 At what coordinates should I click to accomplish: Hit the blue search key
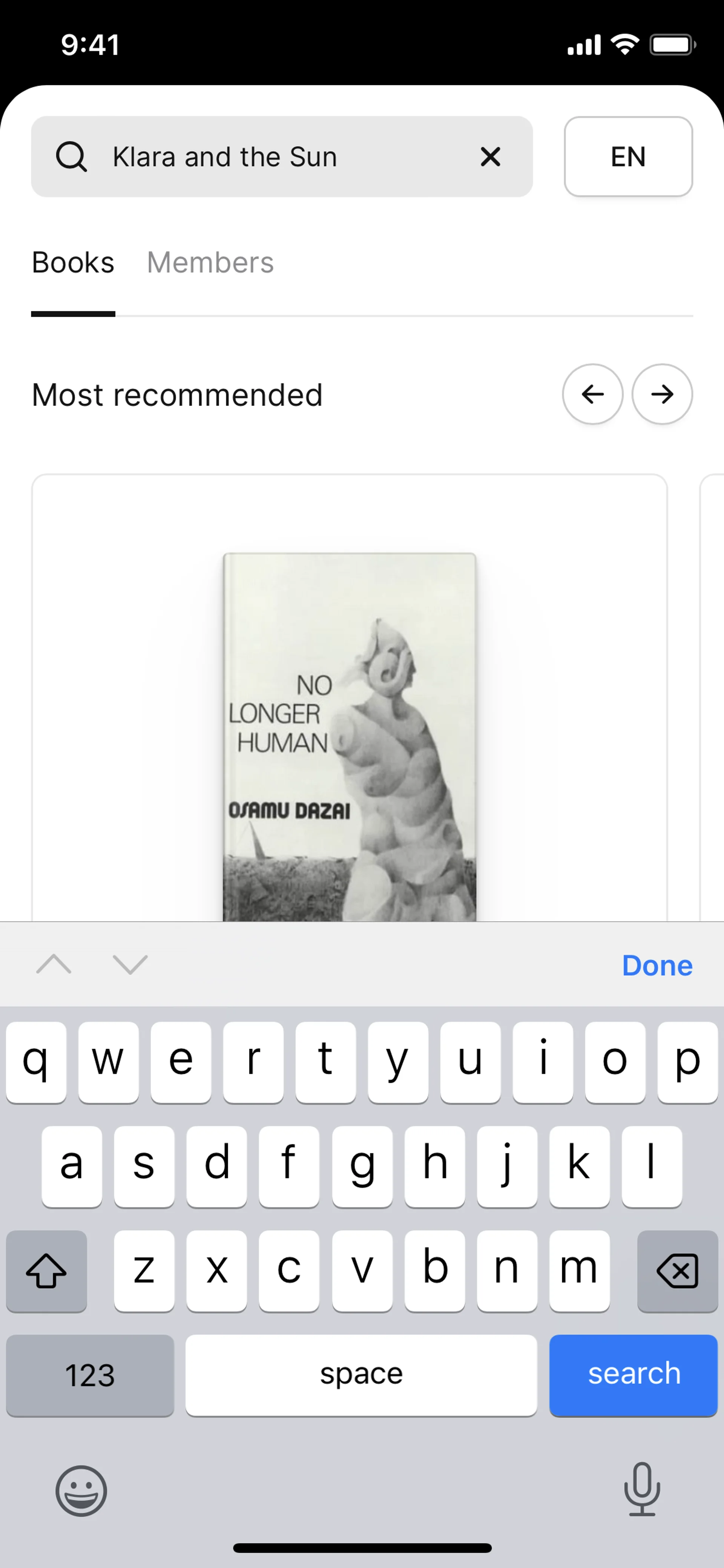tap(633, 1375)
